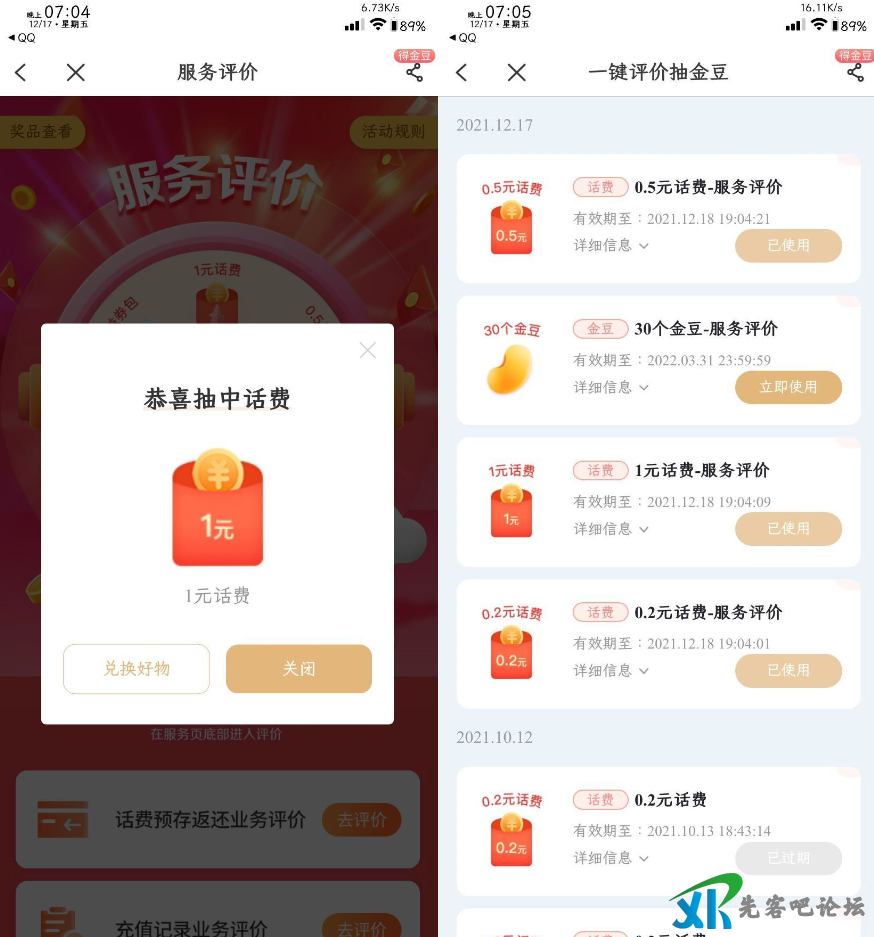Expand 详细信息 of the 2021.10.12 0.2元话费

coord(611,858)
